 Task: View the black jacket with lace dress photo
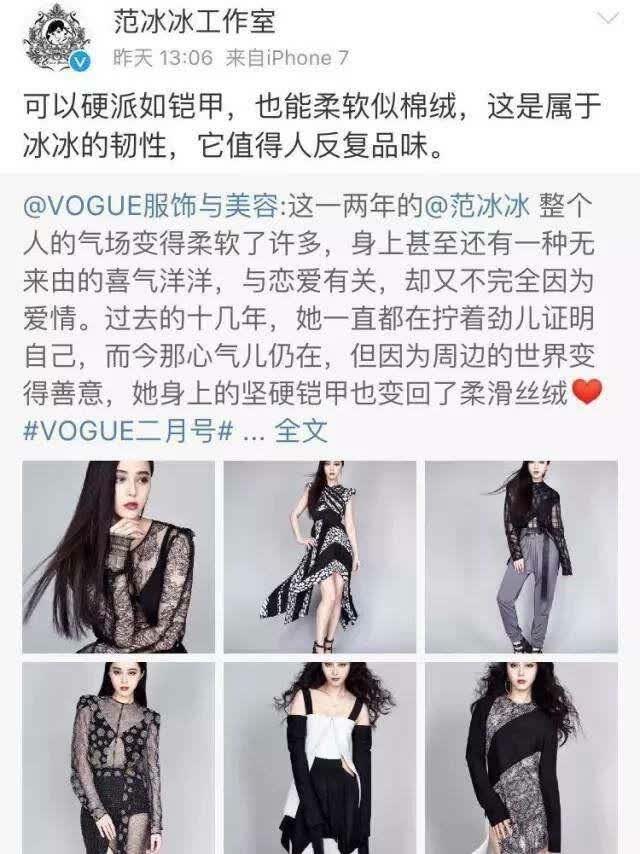[x=521, y=758]
